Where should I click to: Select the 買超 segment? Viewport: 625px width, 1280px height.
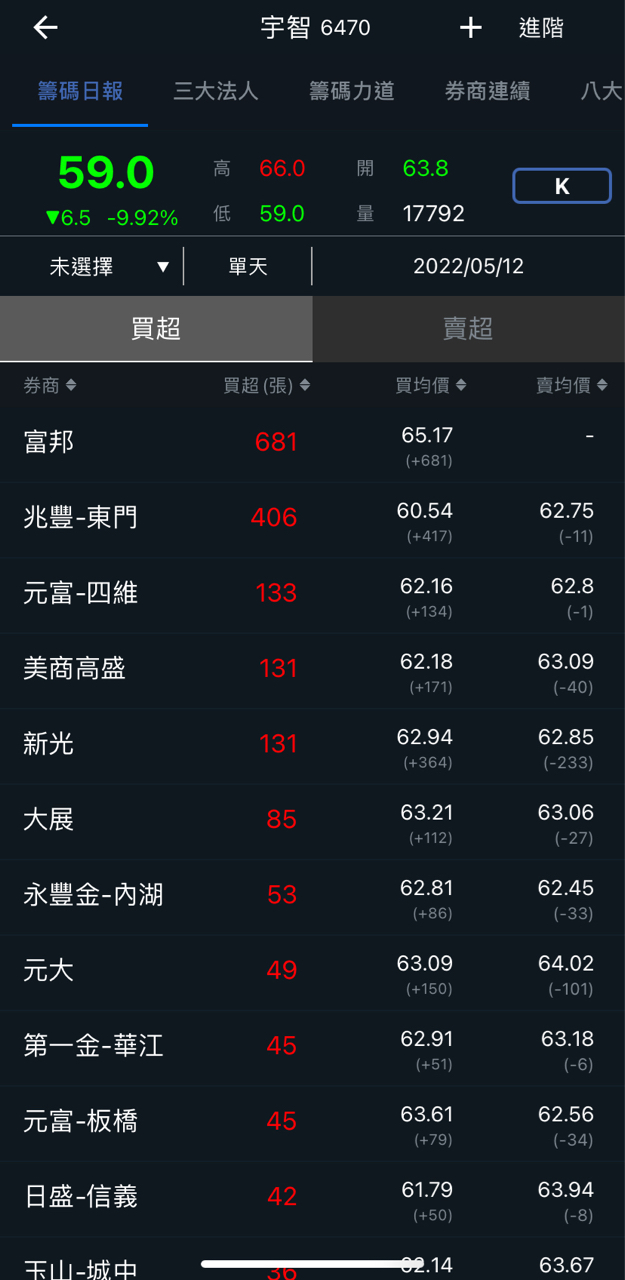(x=156, y=329)
